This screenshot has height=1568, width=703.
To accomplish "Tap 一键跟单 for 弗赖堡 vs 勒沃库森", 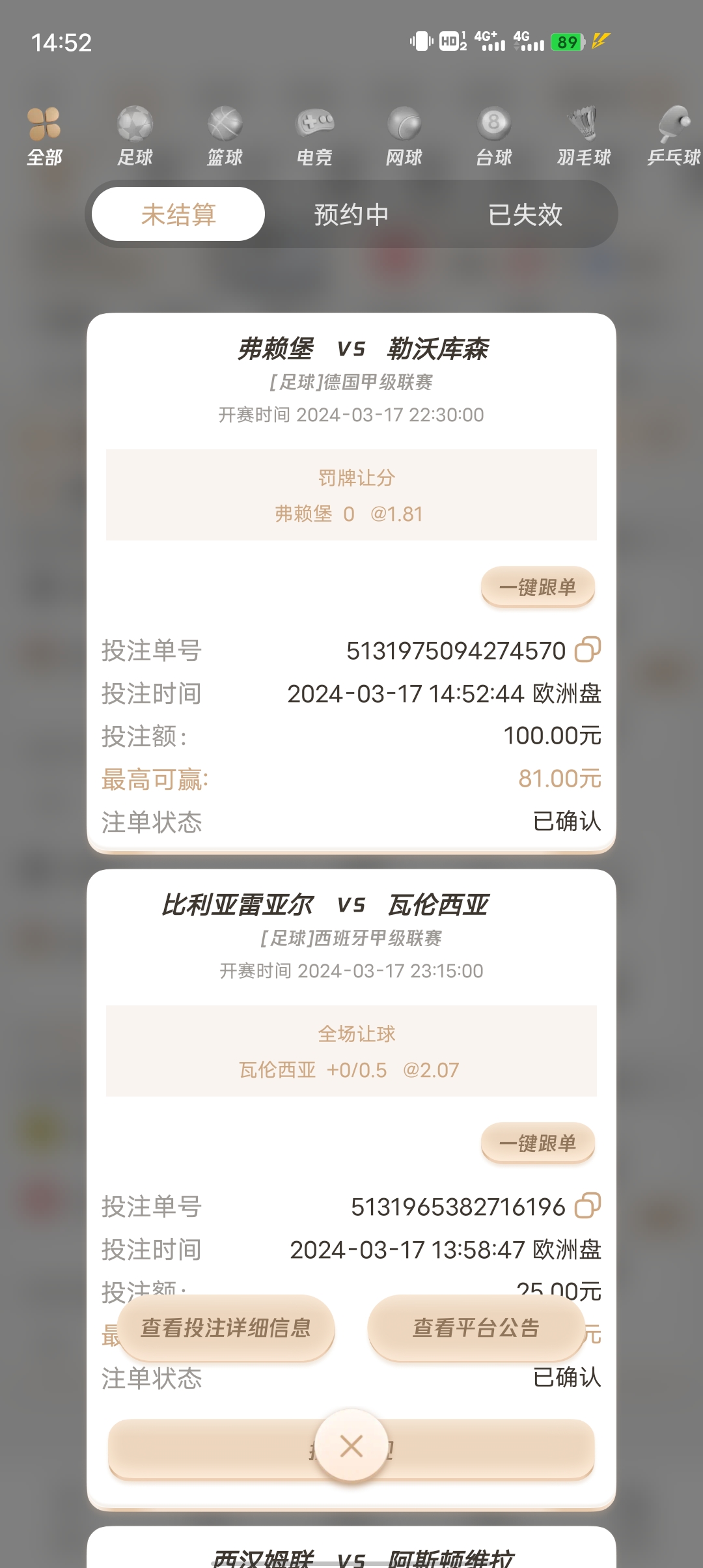I will (538, 587).
